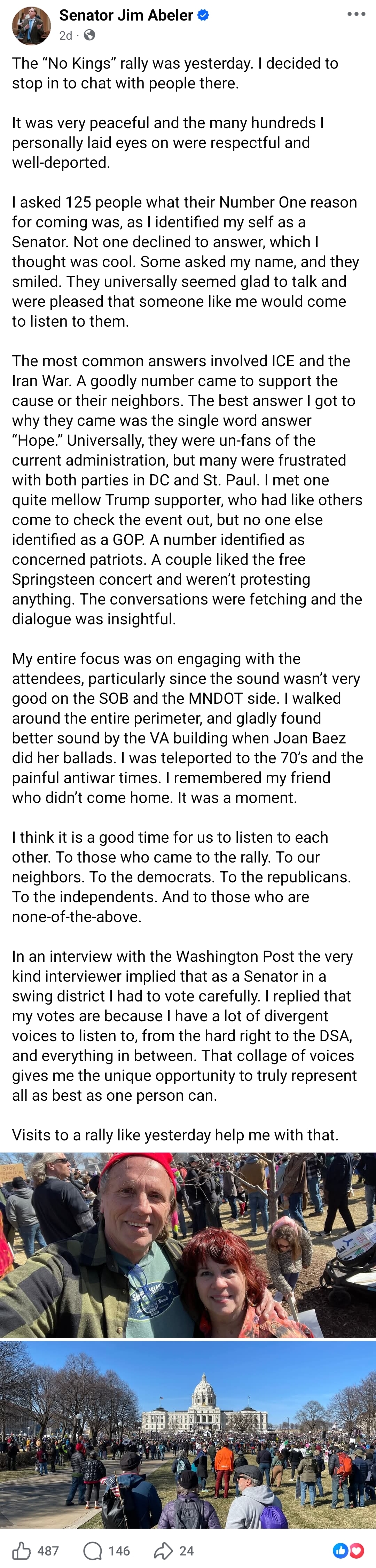
Task: Open the post's three-dot options menu
Action: (x=356, y=14)
